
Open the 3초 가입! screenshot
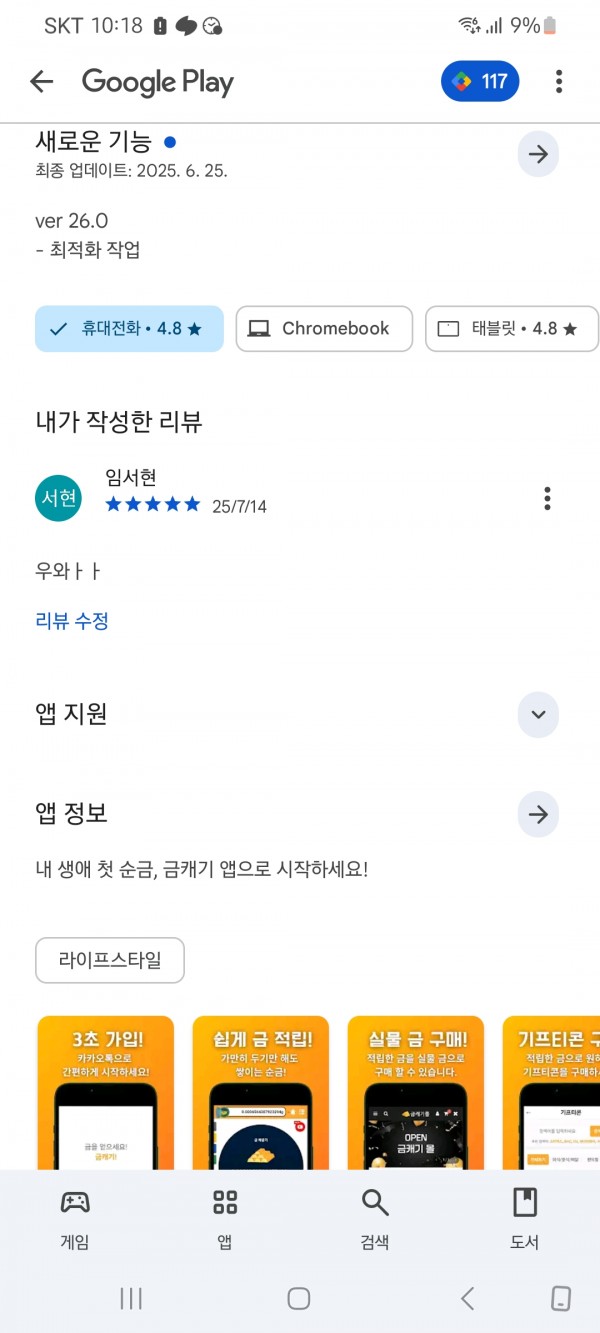(105, 1093)
